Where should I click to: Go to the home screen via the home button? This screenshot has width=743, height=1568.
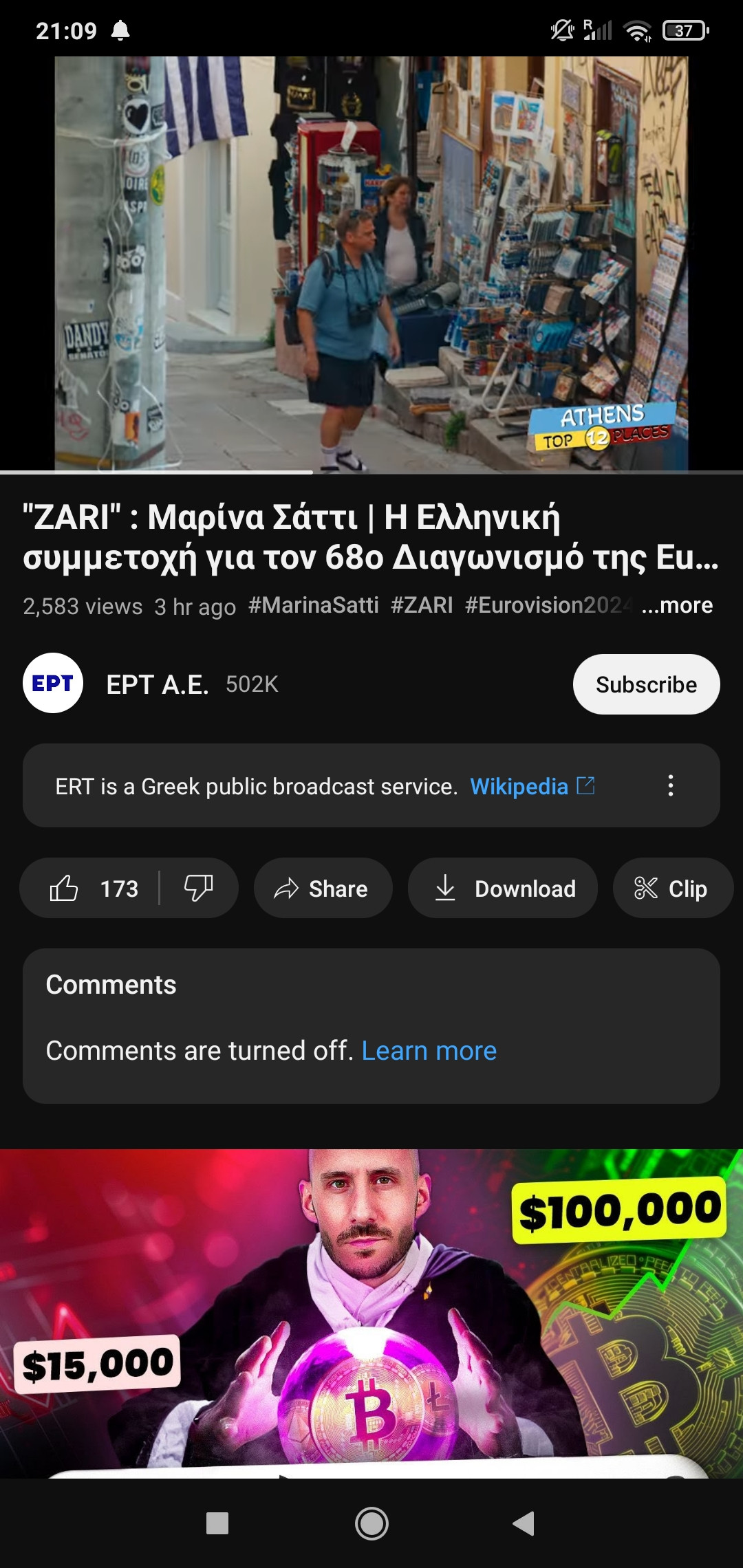371,1523
